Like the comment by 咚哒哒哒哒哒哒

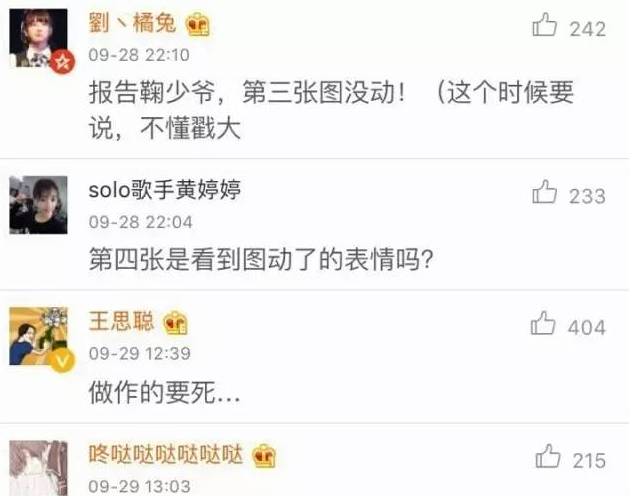coord(547,458)
